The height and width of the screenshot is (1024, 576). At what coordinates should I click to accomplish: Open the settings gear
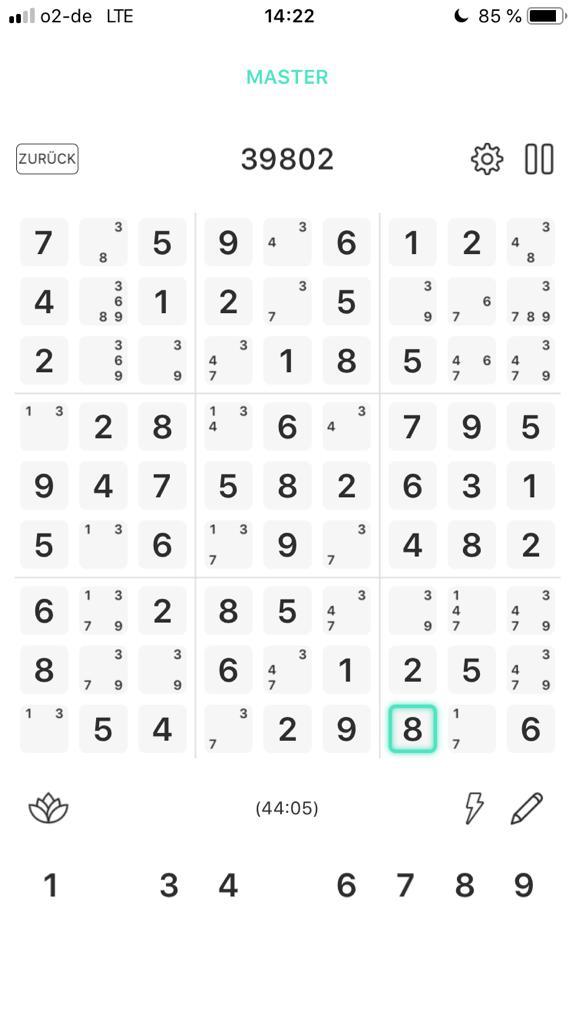pyautogui.click(x=487, y=159)
